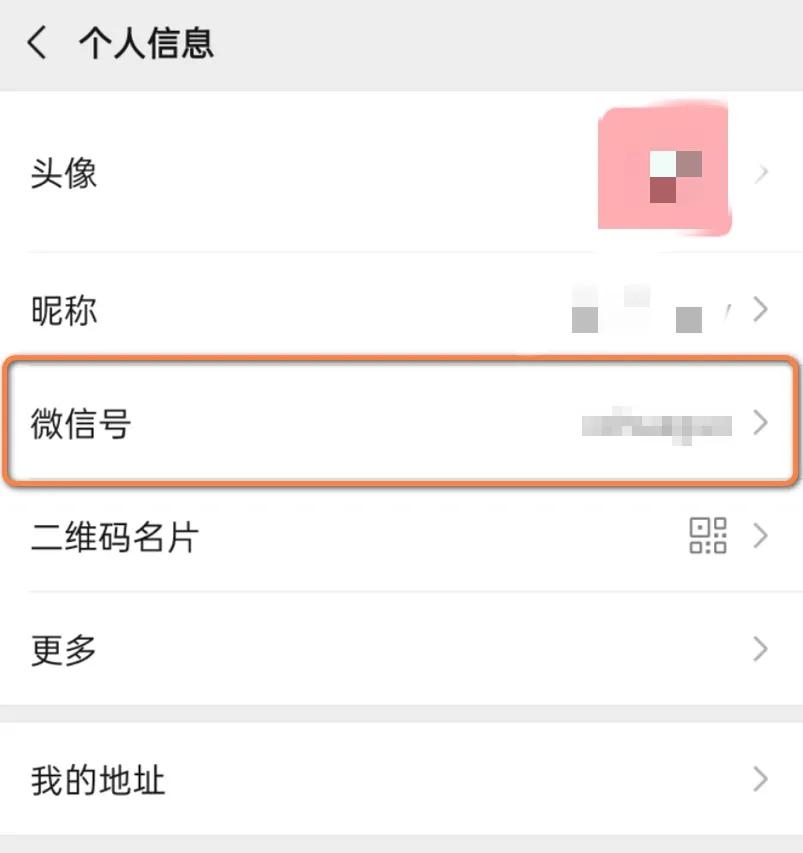Tap the pink profile avatar image
The image size is (803, 853).
point(663,168)
